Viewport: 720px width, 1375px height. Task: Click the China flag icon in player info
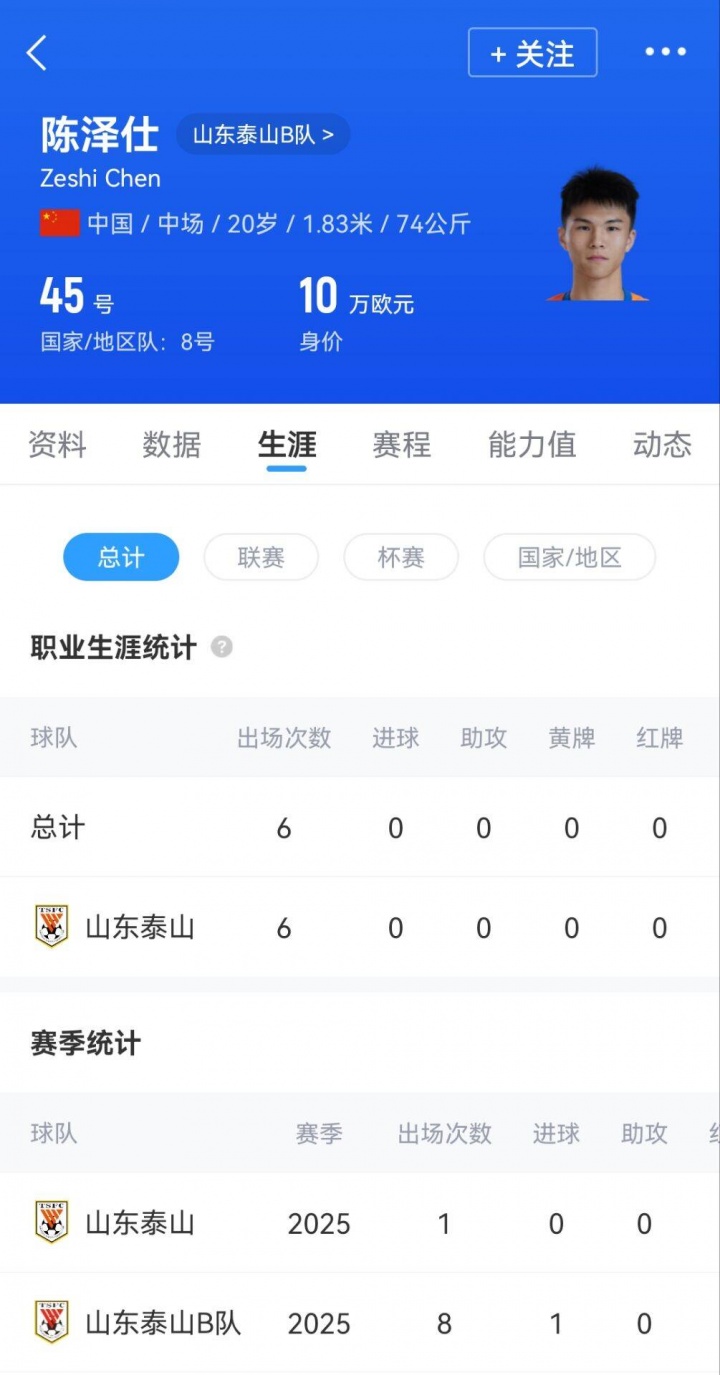pos(62,224)
